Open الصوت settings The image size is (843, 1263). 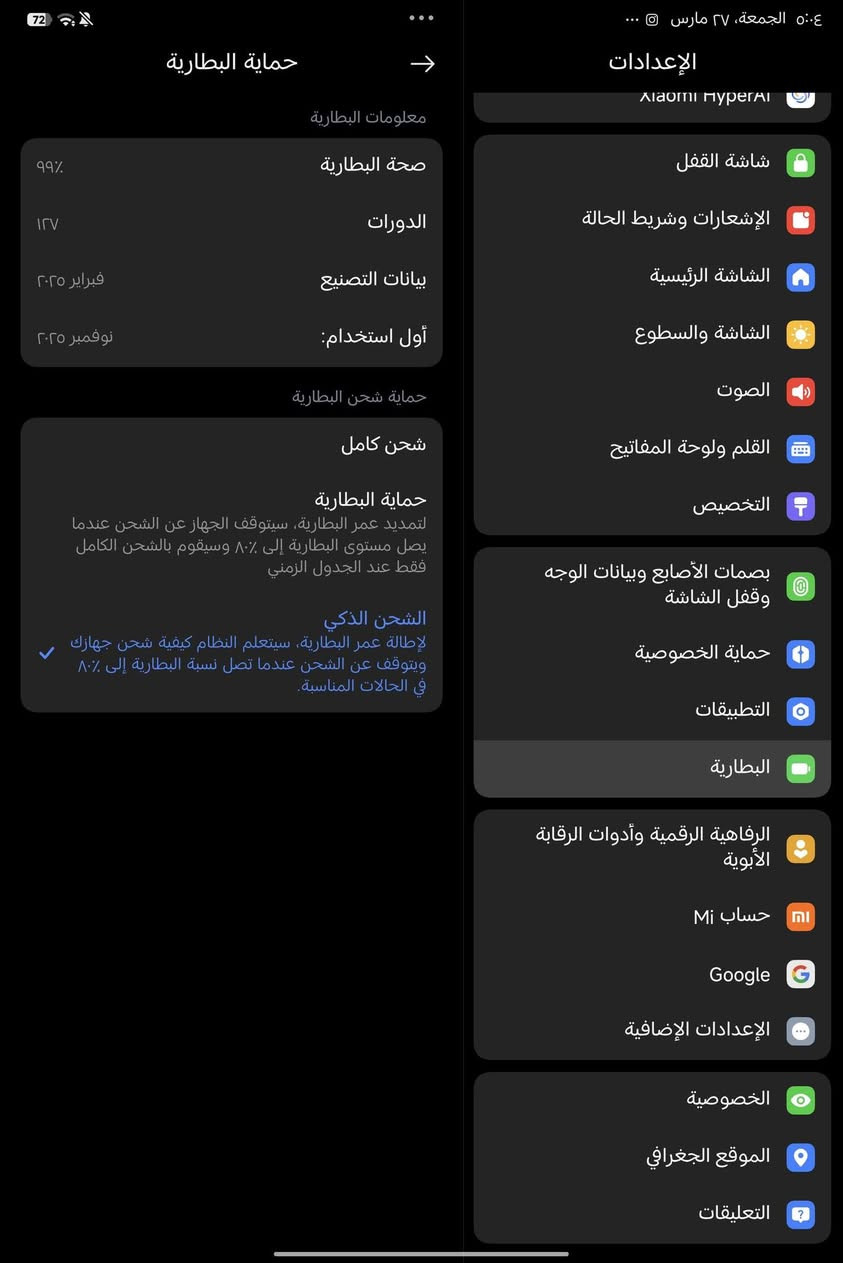click(x=652, y=390)
